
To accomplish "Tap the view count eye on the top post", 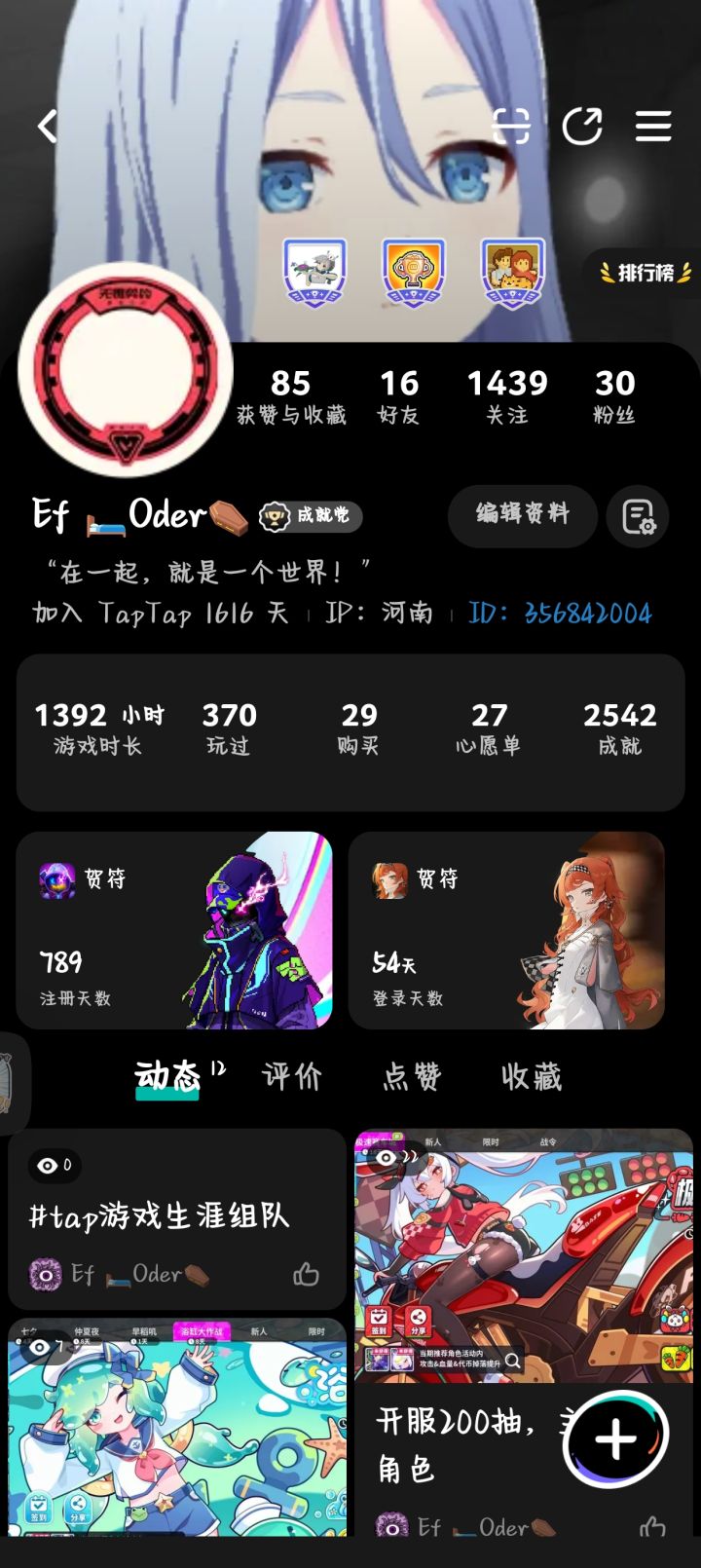I will point(47,1166).
